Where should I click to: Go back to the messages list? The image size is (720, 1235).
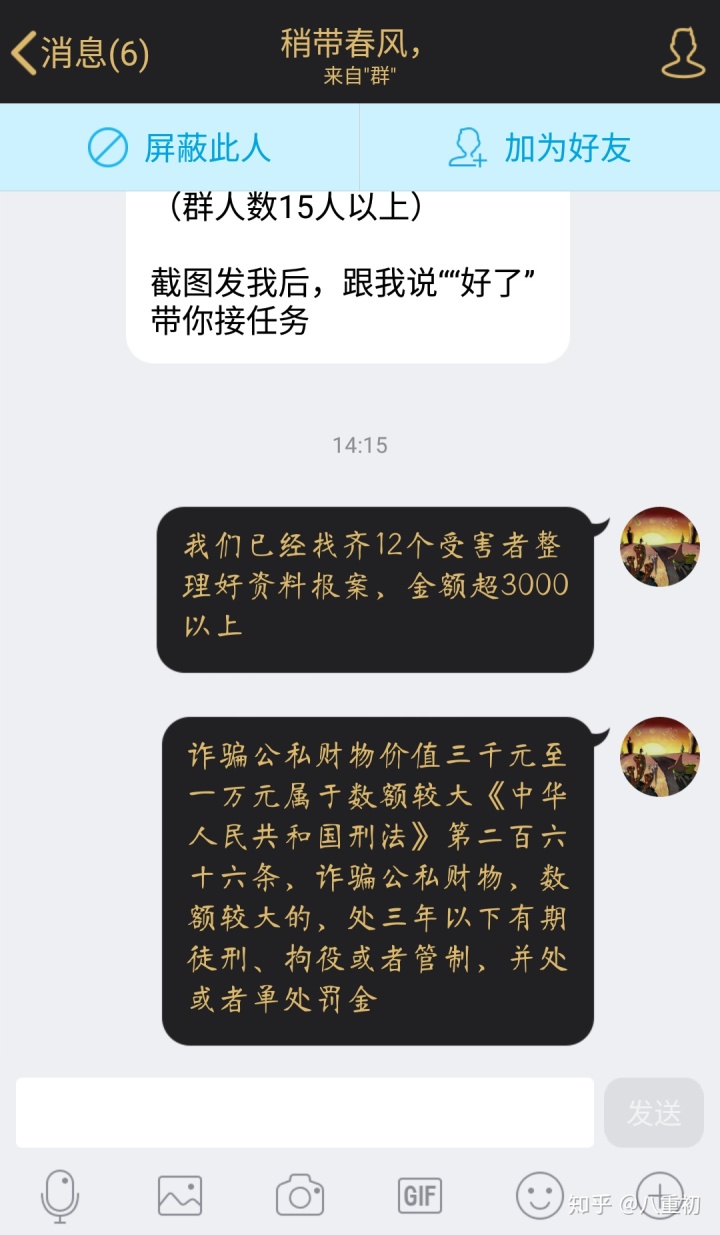click(80, 52)
